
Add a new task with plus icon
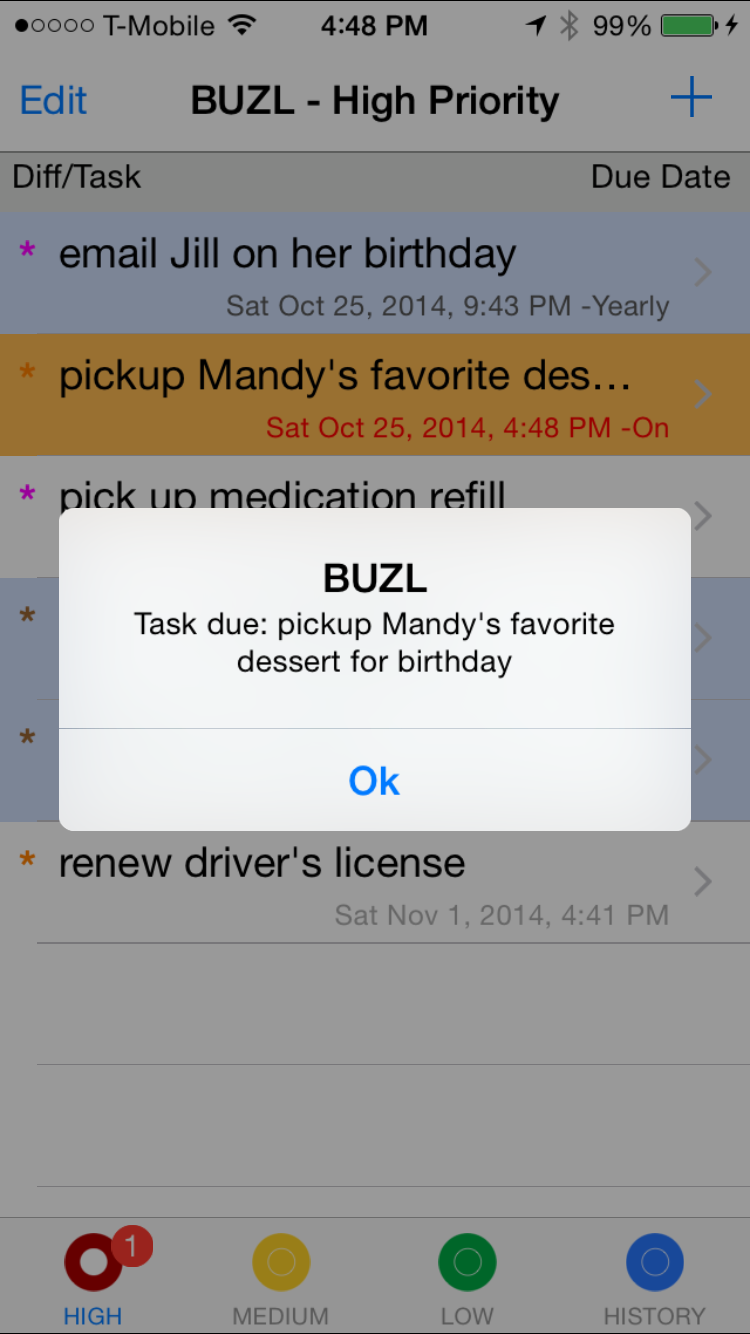691,98
